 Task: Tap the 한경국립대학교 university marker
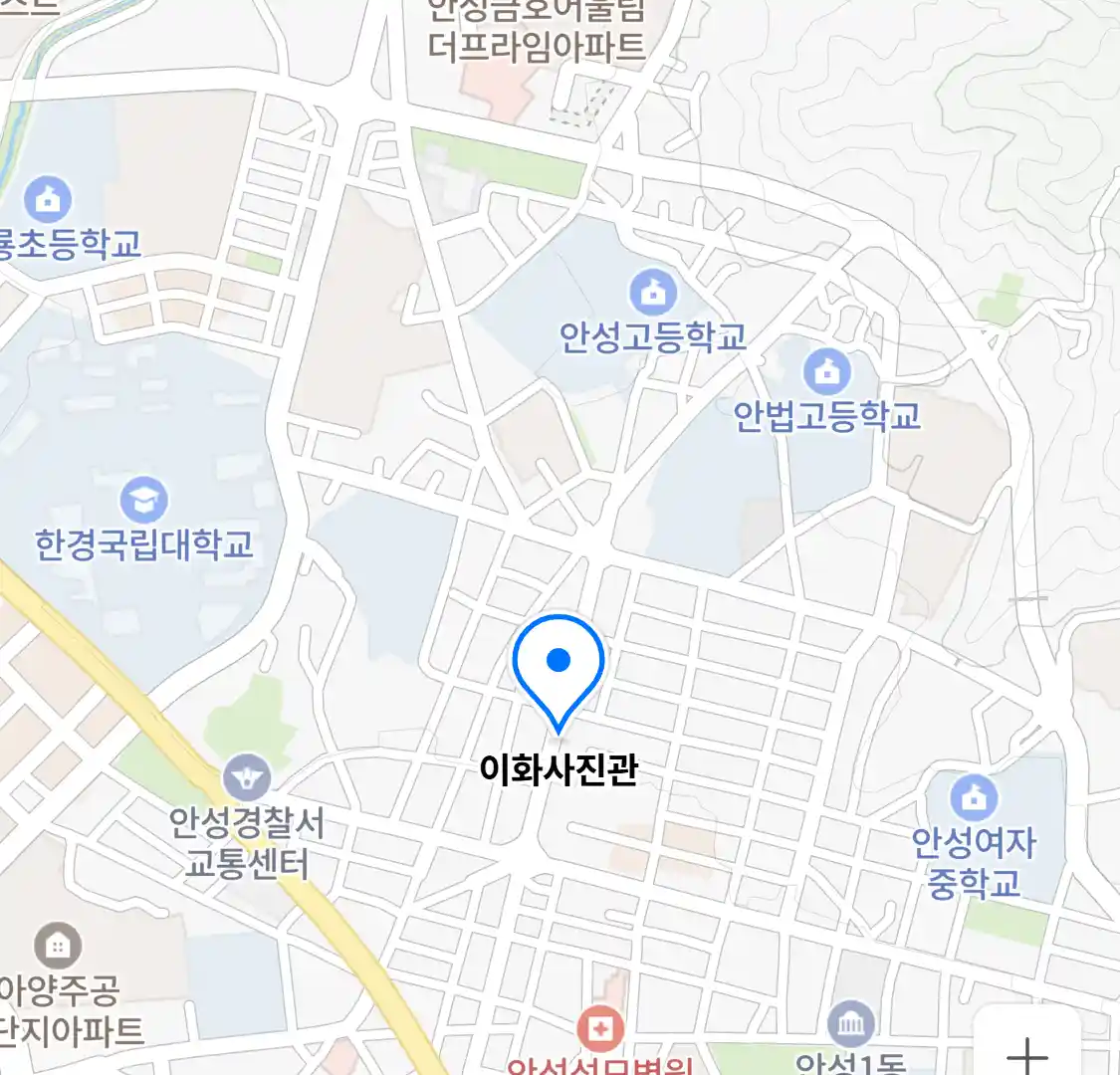(143, 500)
